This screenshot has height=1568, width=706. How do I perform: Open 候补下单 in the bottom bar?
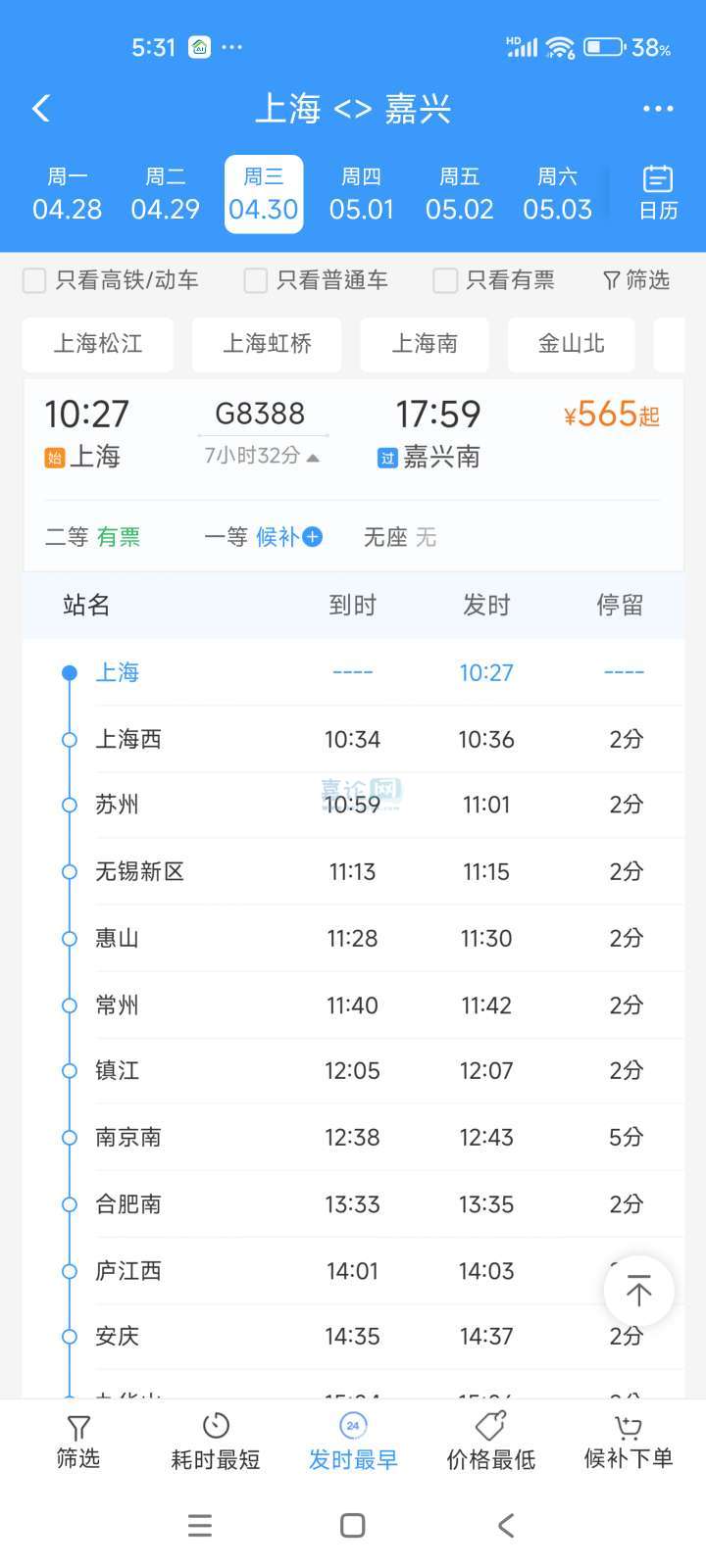(x=628, y=1442)
